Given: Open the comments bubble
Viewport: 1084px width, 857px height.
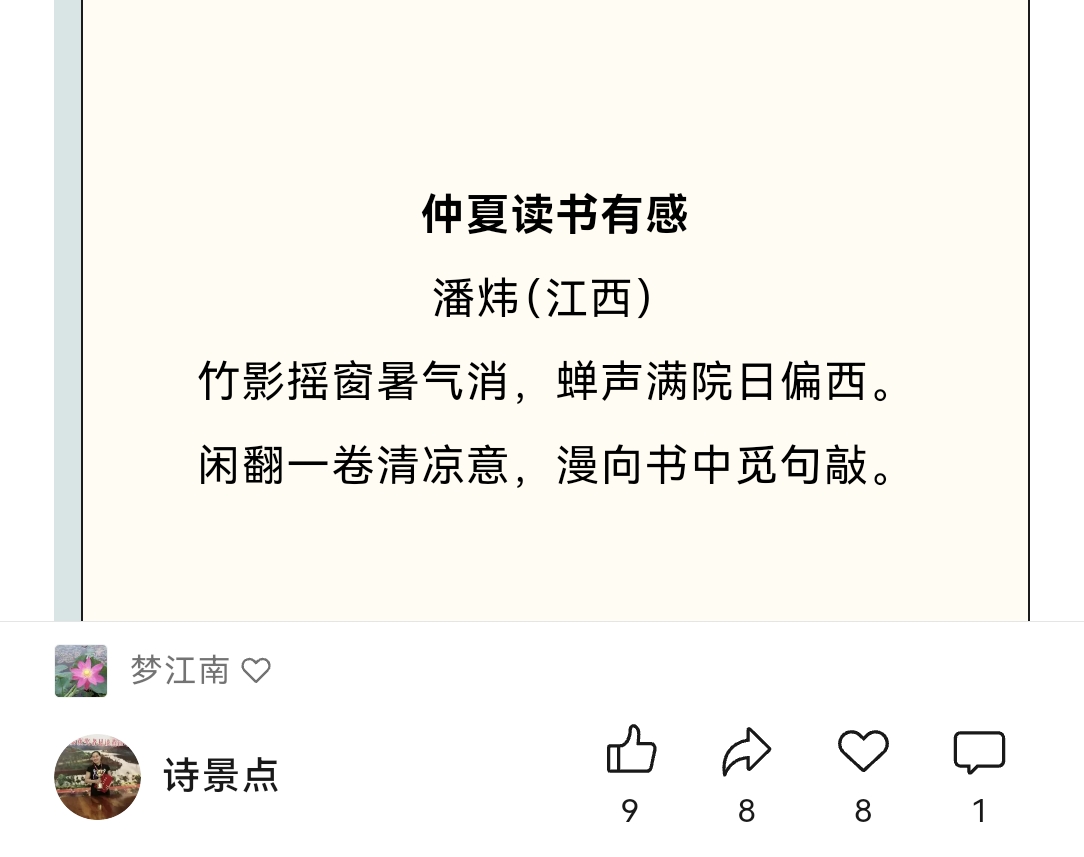Looking at the screenshot, I should (979, 752).
